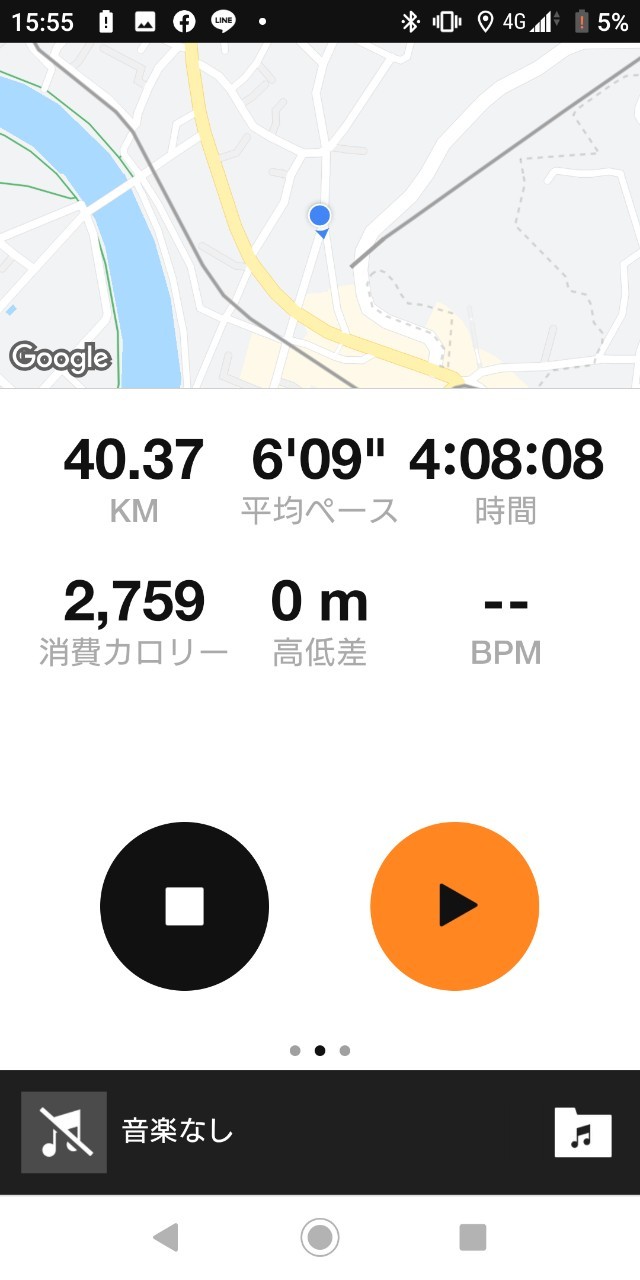Screen dimensions: 640x1280
Task: Open the map view
Action: tap(320, 215)
